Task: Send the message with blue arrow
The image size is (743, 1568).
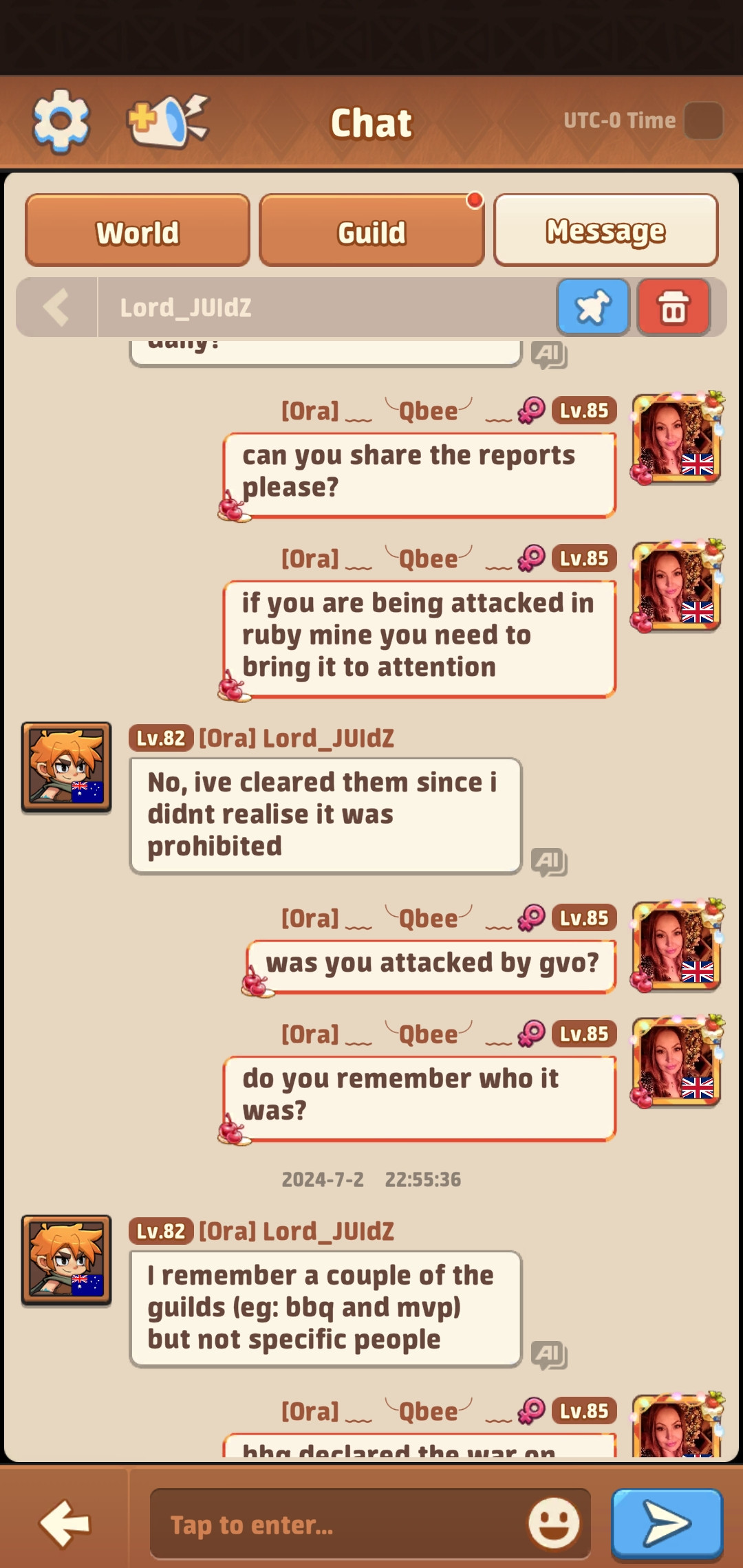Action: tap(666, 1523)
